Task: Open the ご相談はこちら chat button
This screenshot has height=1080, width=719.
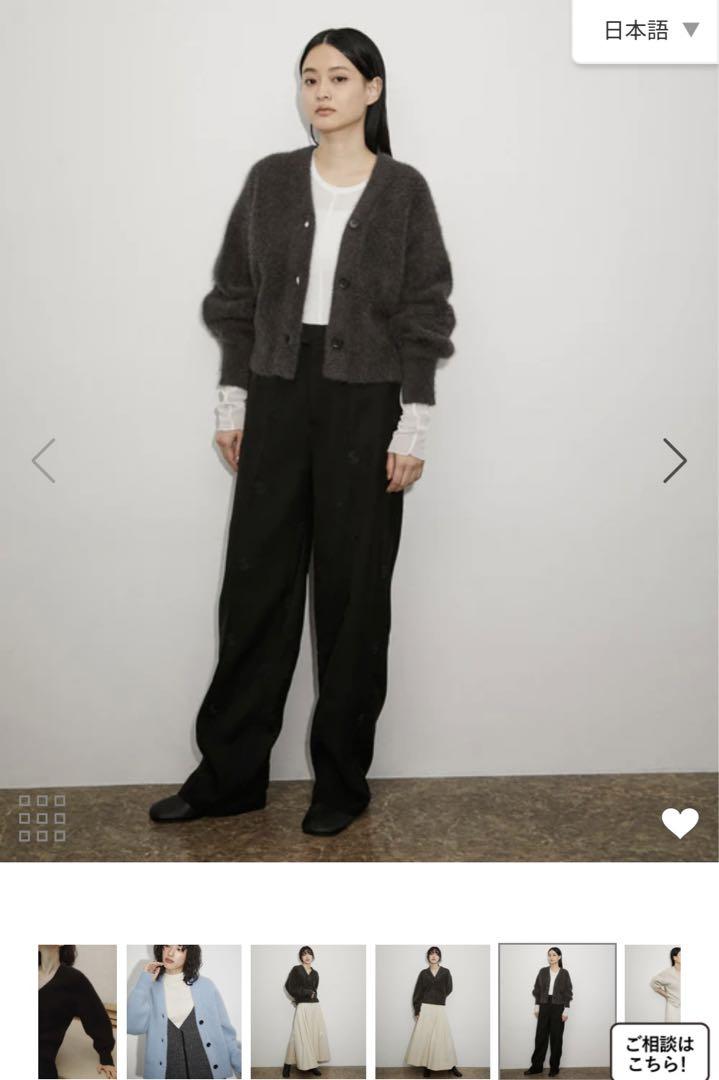Action: point(660,1053)
